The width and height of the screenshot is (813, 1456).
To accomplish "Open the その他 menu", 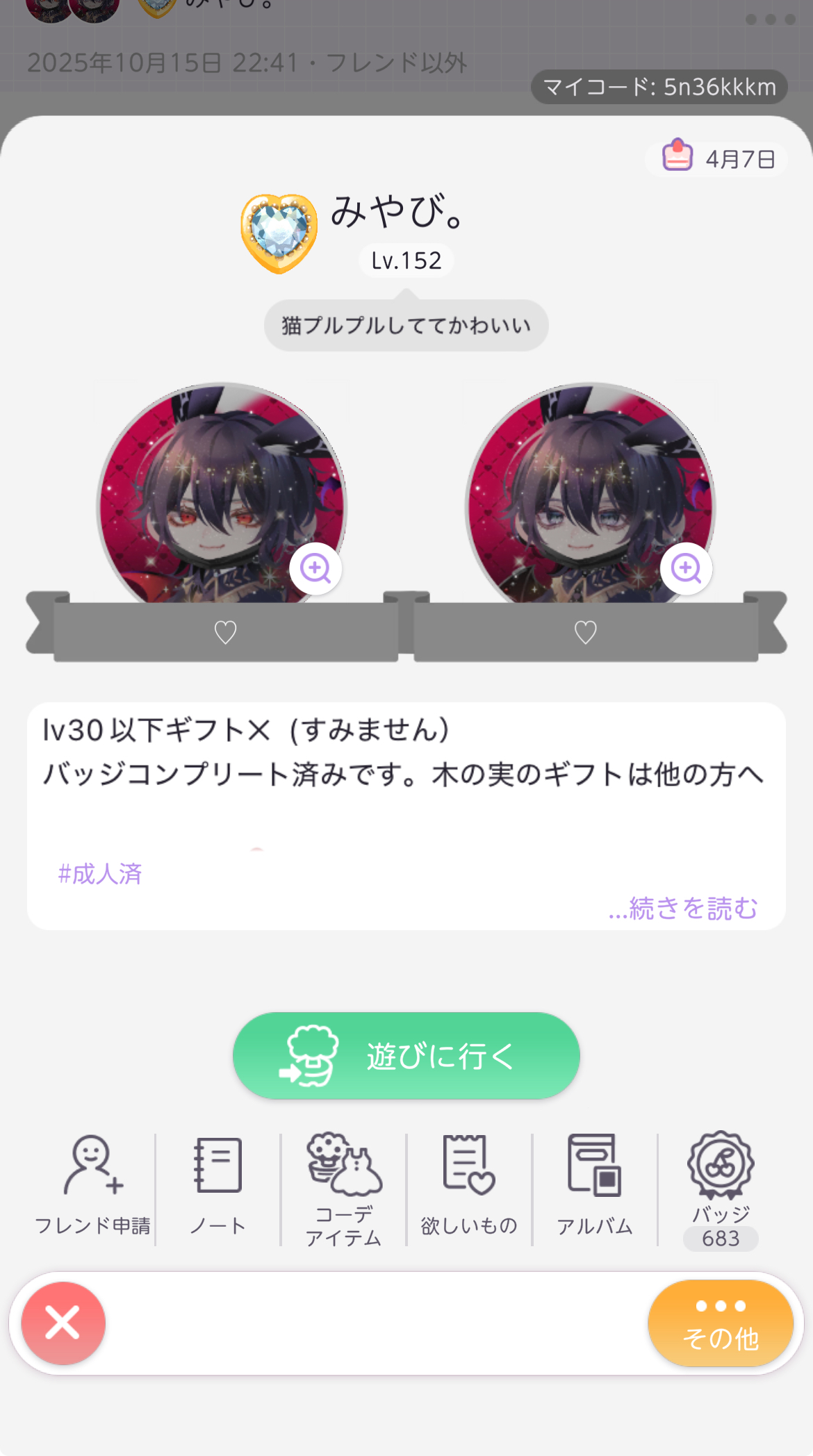I will pyautogui.click(x=720, y=1323).
